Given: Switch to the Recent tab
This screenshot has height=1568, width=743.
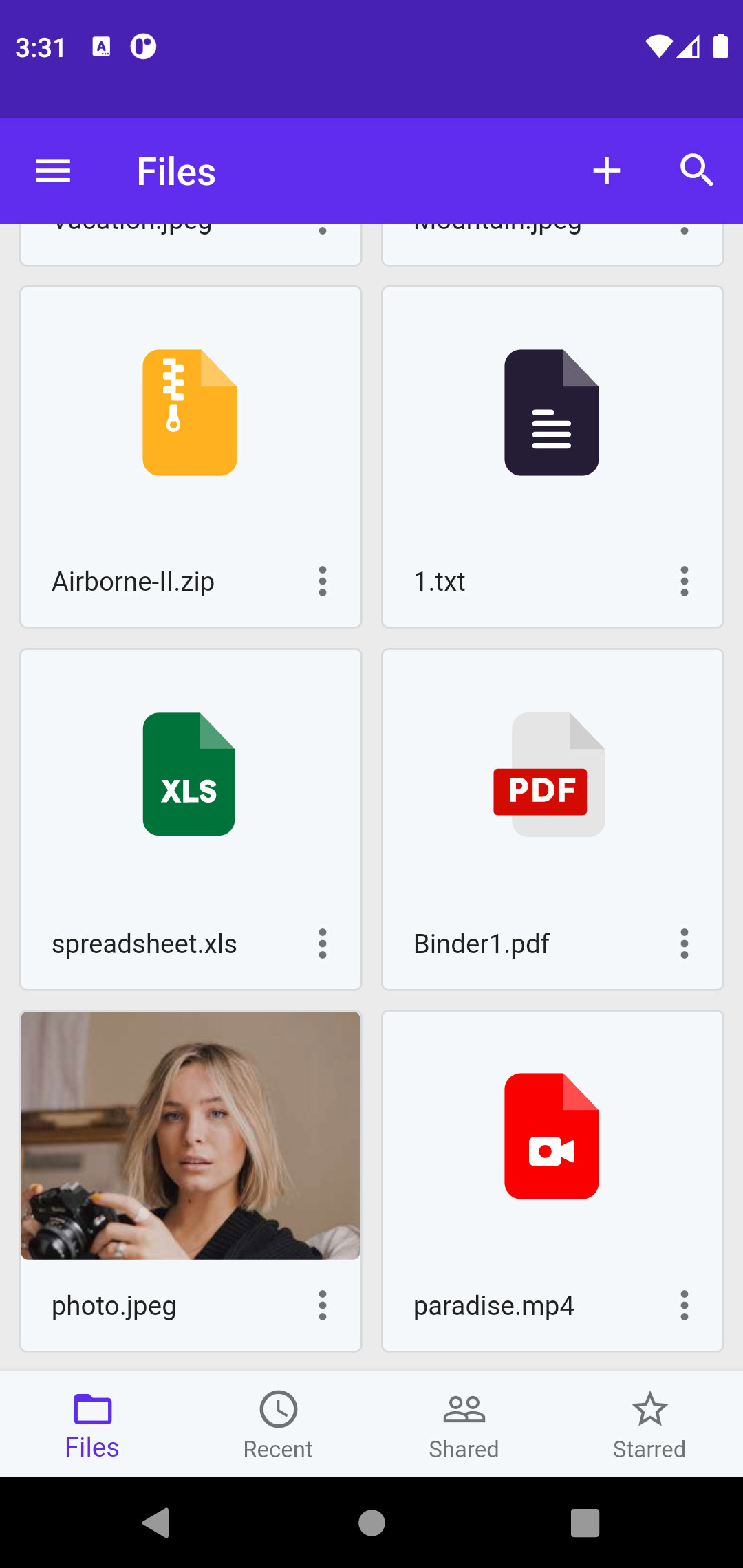Looking at the screenshot, I should click(278, 1425).
